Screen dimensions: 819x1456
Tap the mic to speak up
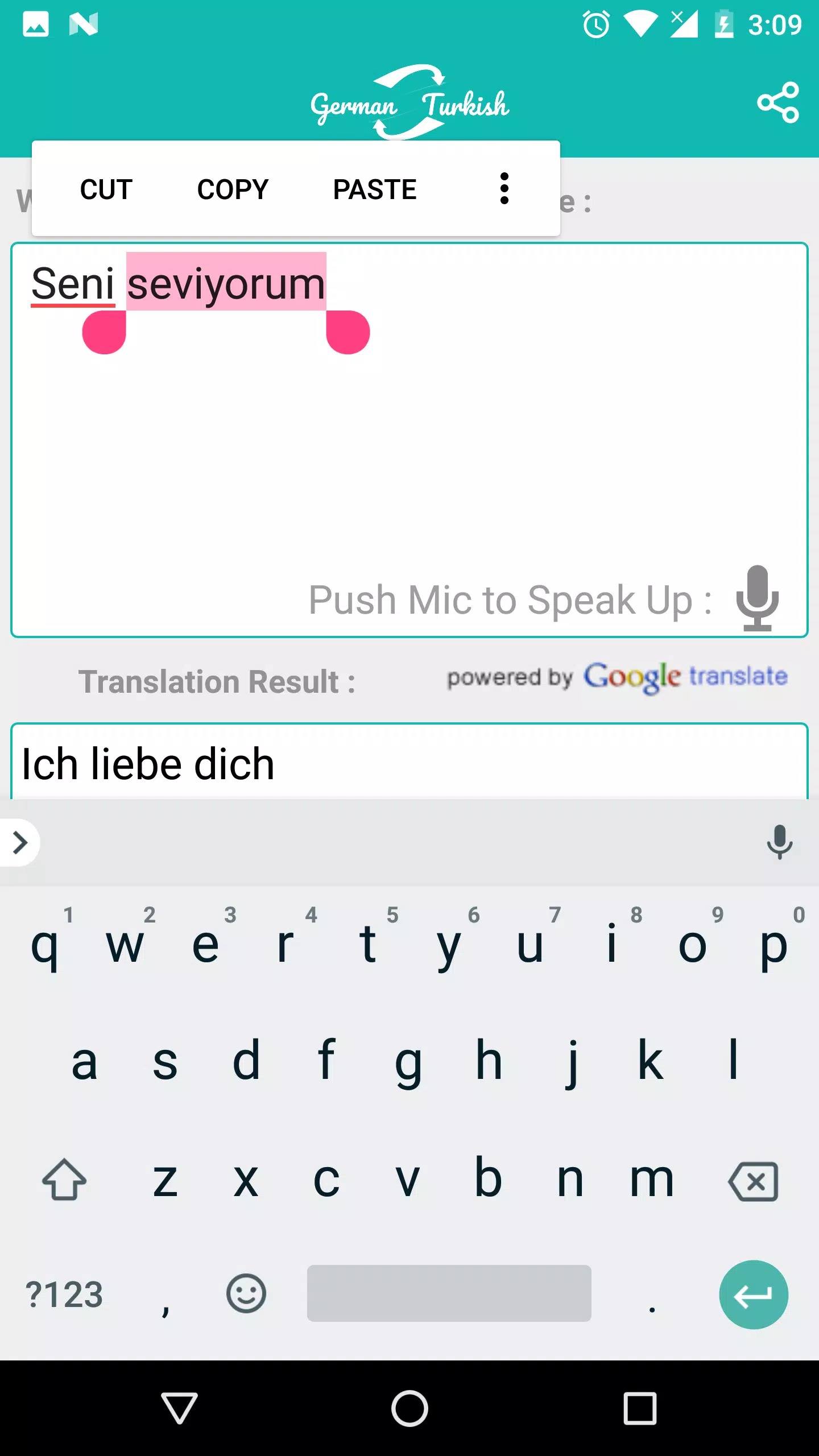[x=757, y=598]
